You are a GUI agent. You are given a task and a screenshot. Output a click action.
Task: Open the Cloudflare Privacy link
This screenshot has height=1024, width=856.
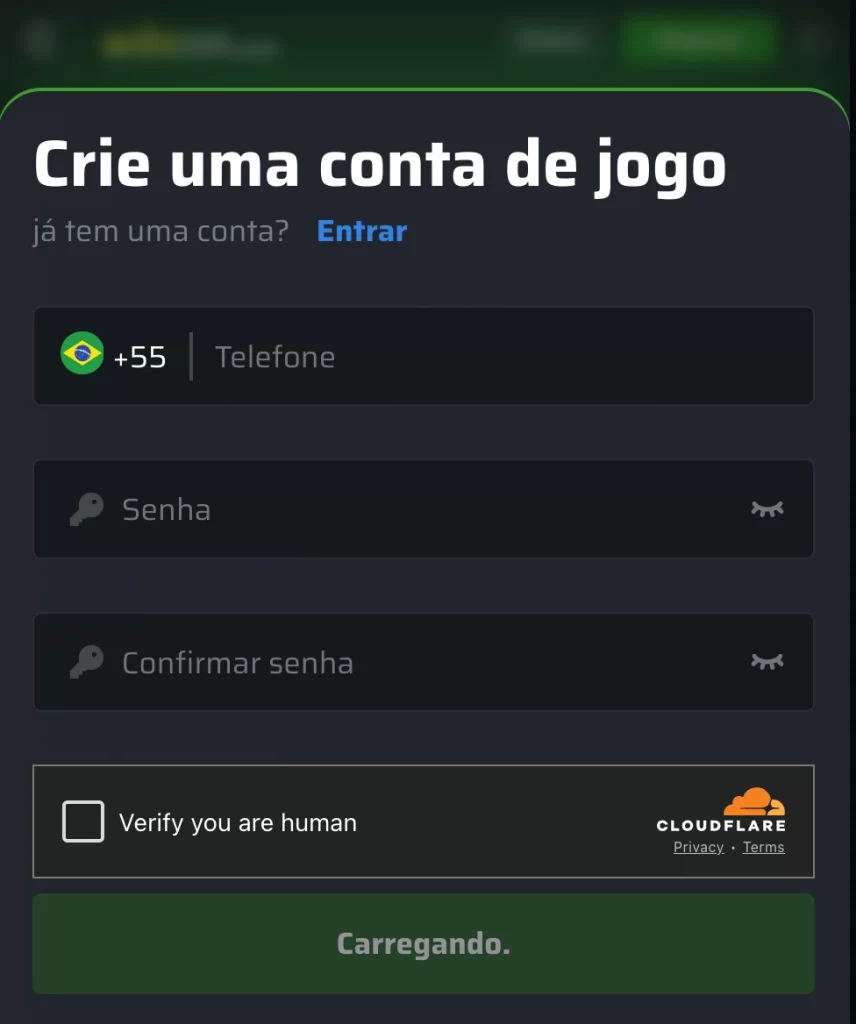click(x=698, y=847)
